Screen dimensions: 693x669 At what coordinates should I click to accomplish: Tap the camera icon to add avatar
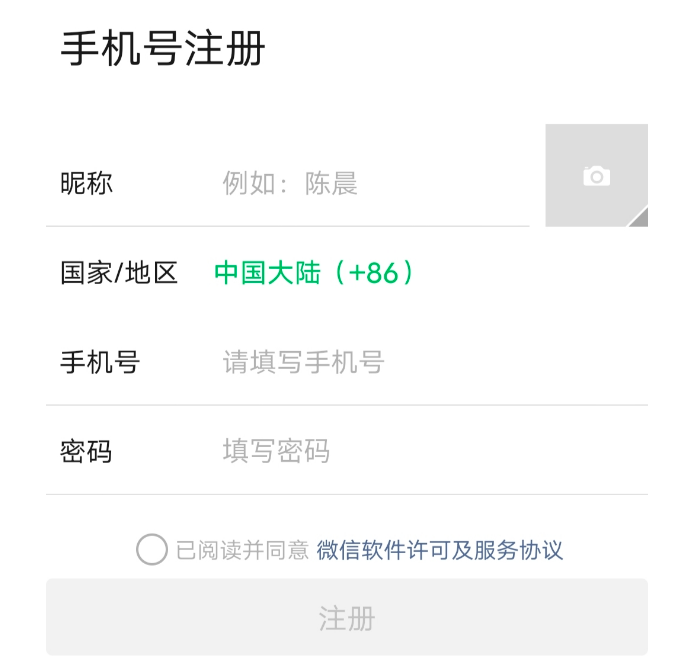pos(596,176)
